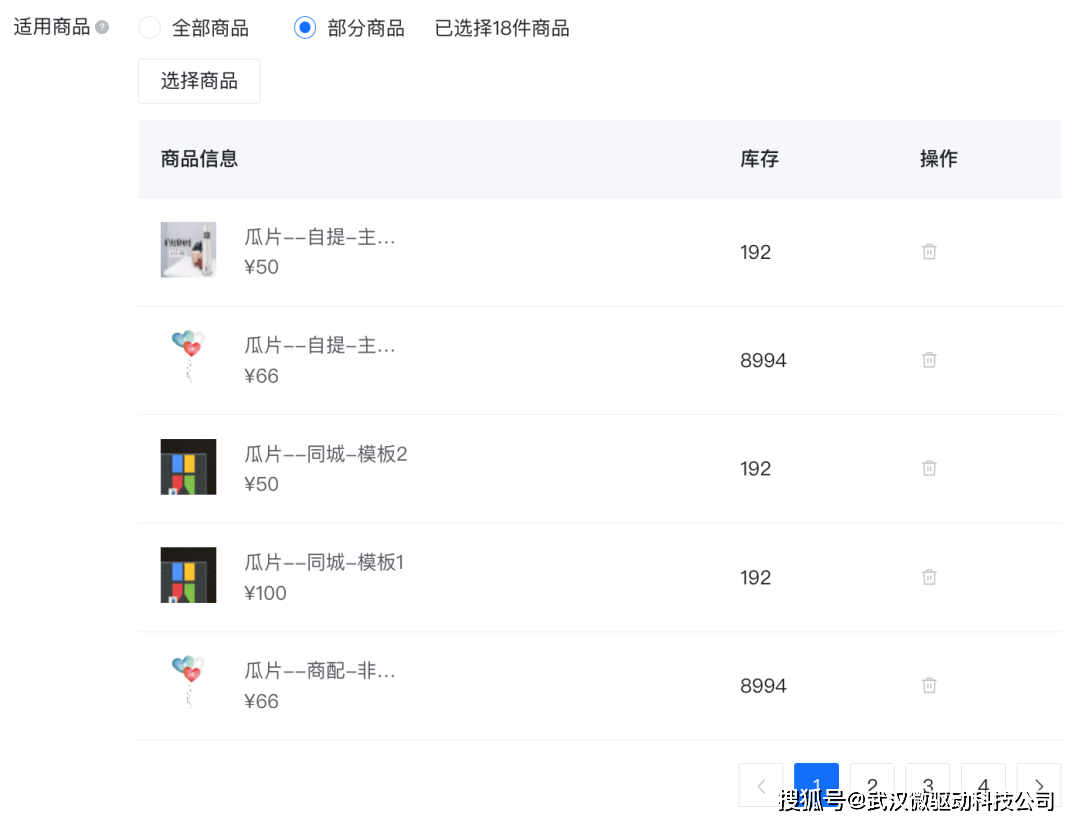Screen dimensions: 1080x824
Task: Select the 全部商品 radio option
Action: point(149,28)
